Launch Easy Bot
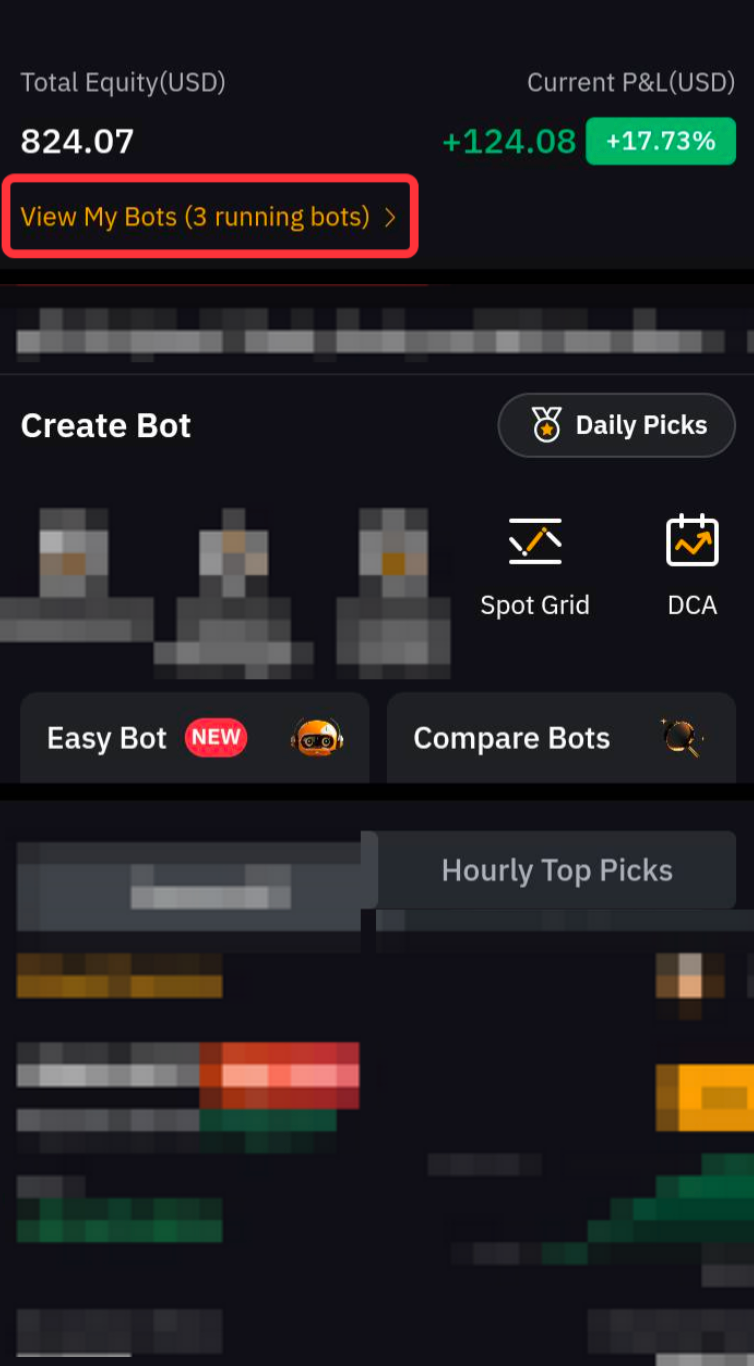Viewport: 754px width, 1366px height. [194, 738]
